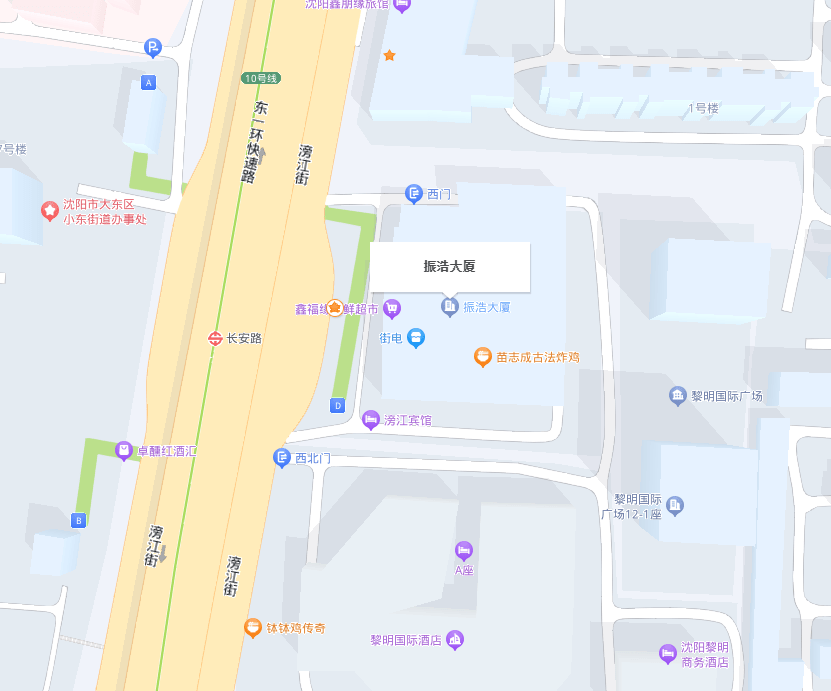Open the 鑫福缘生鲜超市 shop marker

click(393, 309)
